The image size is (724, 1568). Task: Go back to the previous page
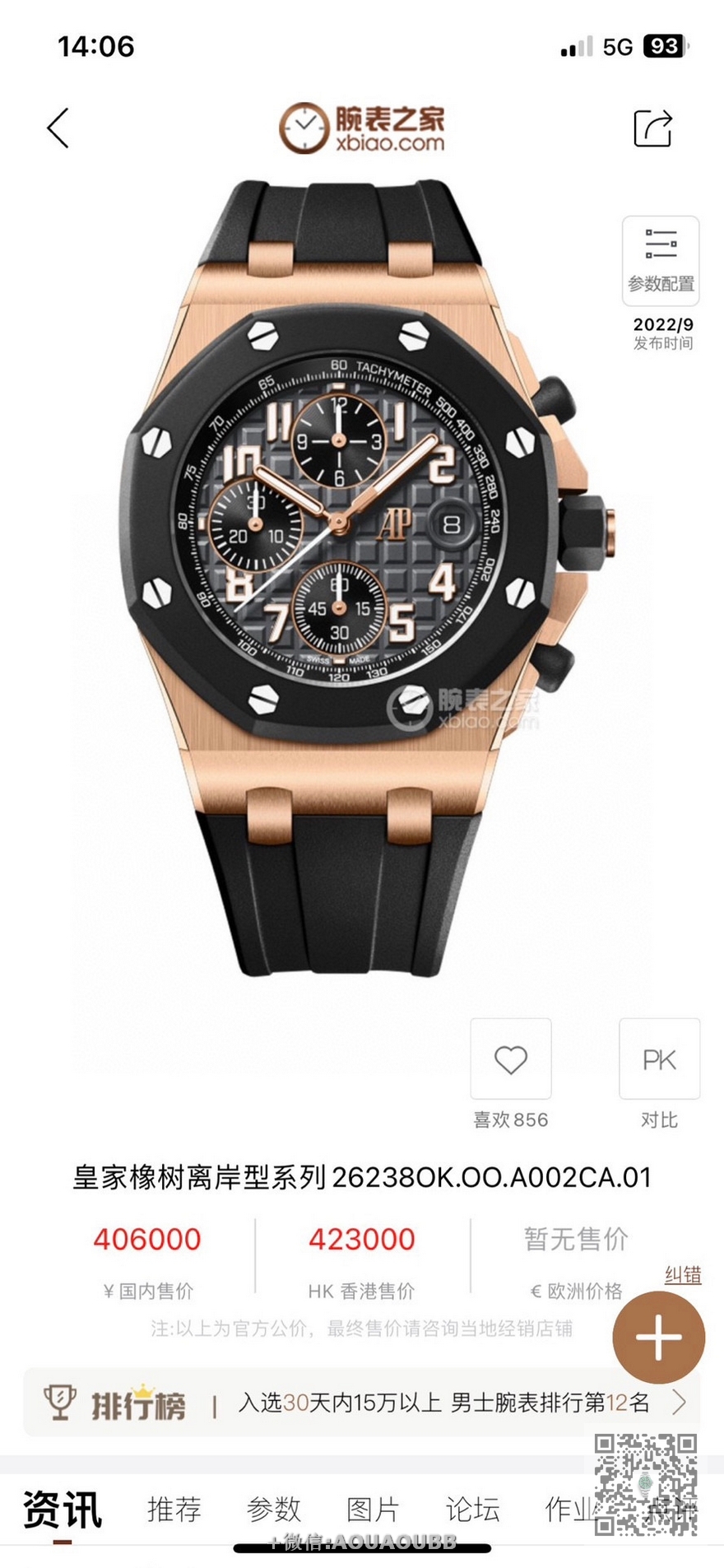[x=58, y=128]
